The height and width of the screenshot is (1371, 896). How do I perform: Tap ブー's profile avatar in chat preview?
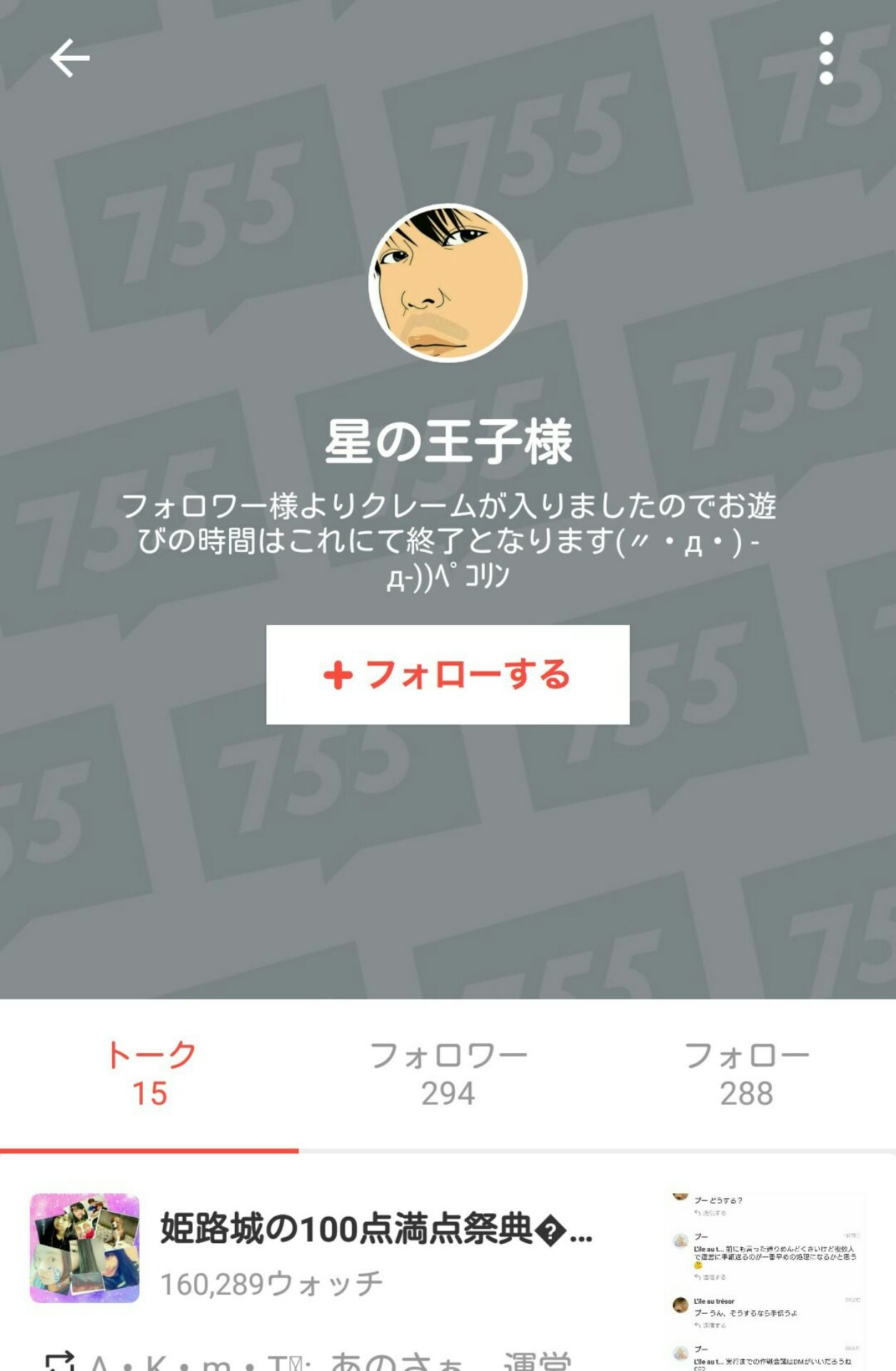coord(680,1240)
